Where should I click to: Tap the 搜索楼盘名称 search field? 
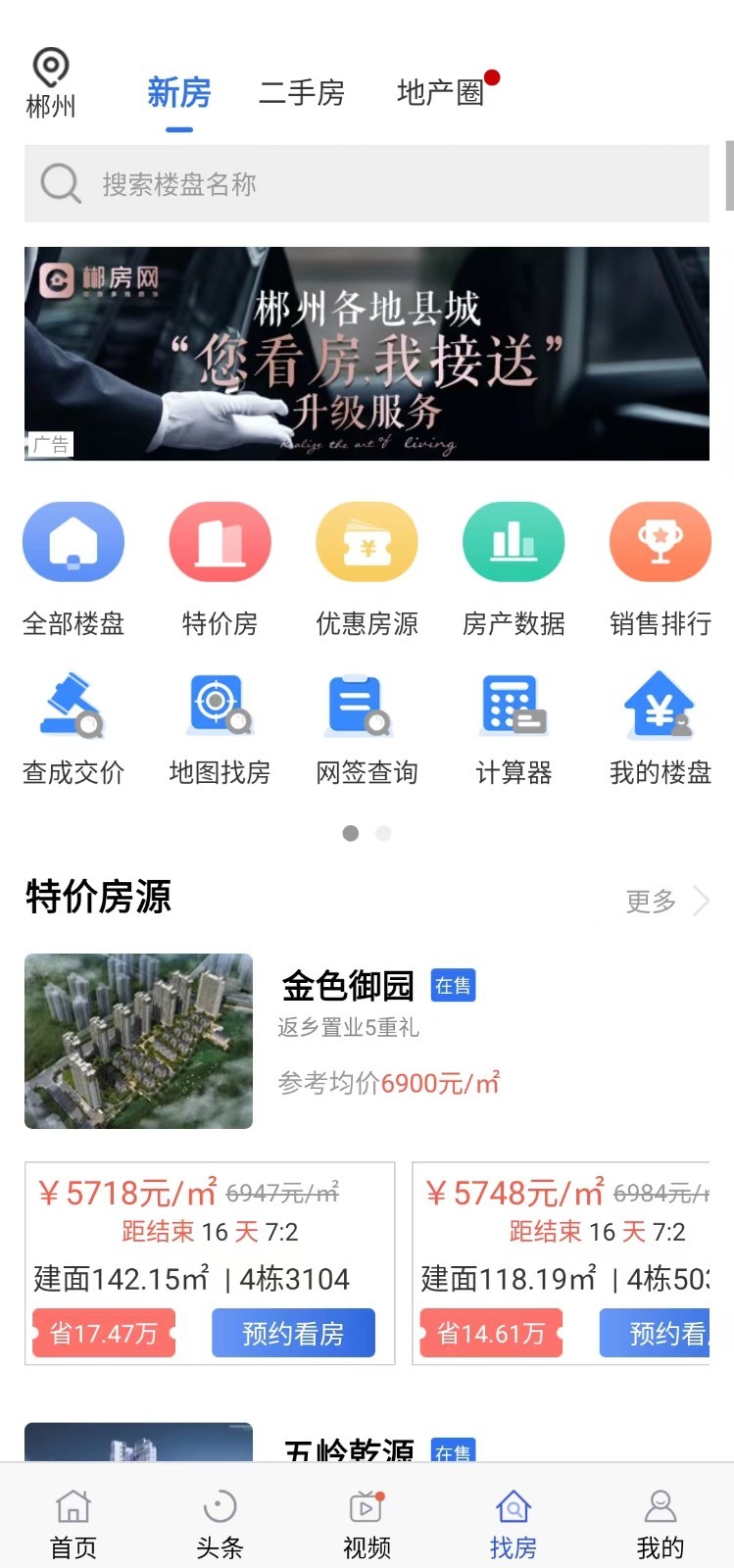pyautogui.click(x=367, y=184)
